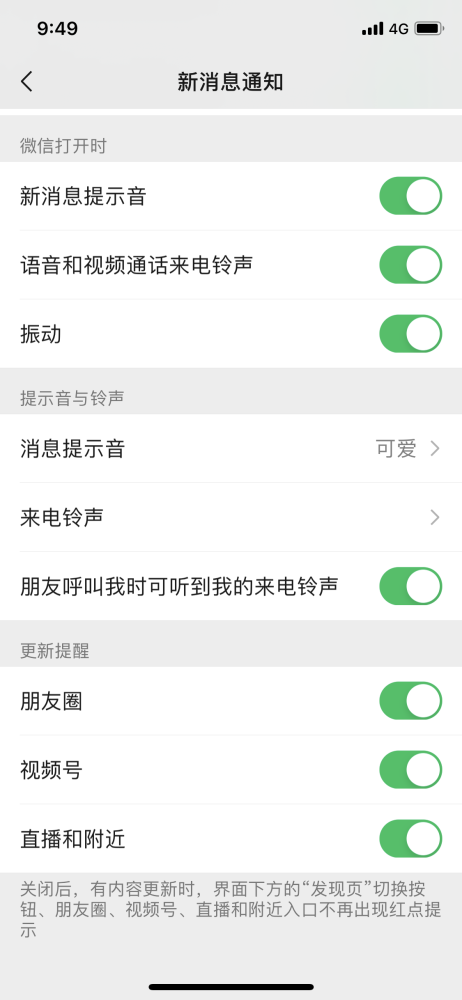
Task: Open 来电铃声 settings
Action: tap(231, 517)
